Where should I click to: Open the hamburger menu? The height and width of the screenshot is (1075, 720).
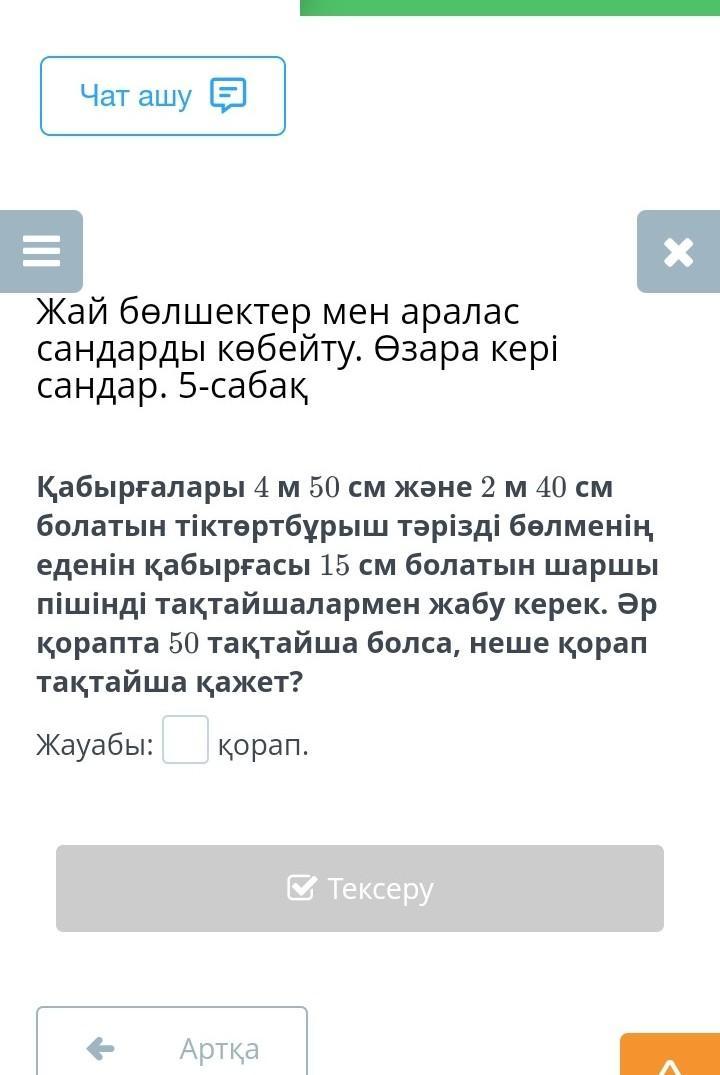pyautogui.click(x=41, y=251)
